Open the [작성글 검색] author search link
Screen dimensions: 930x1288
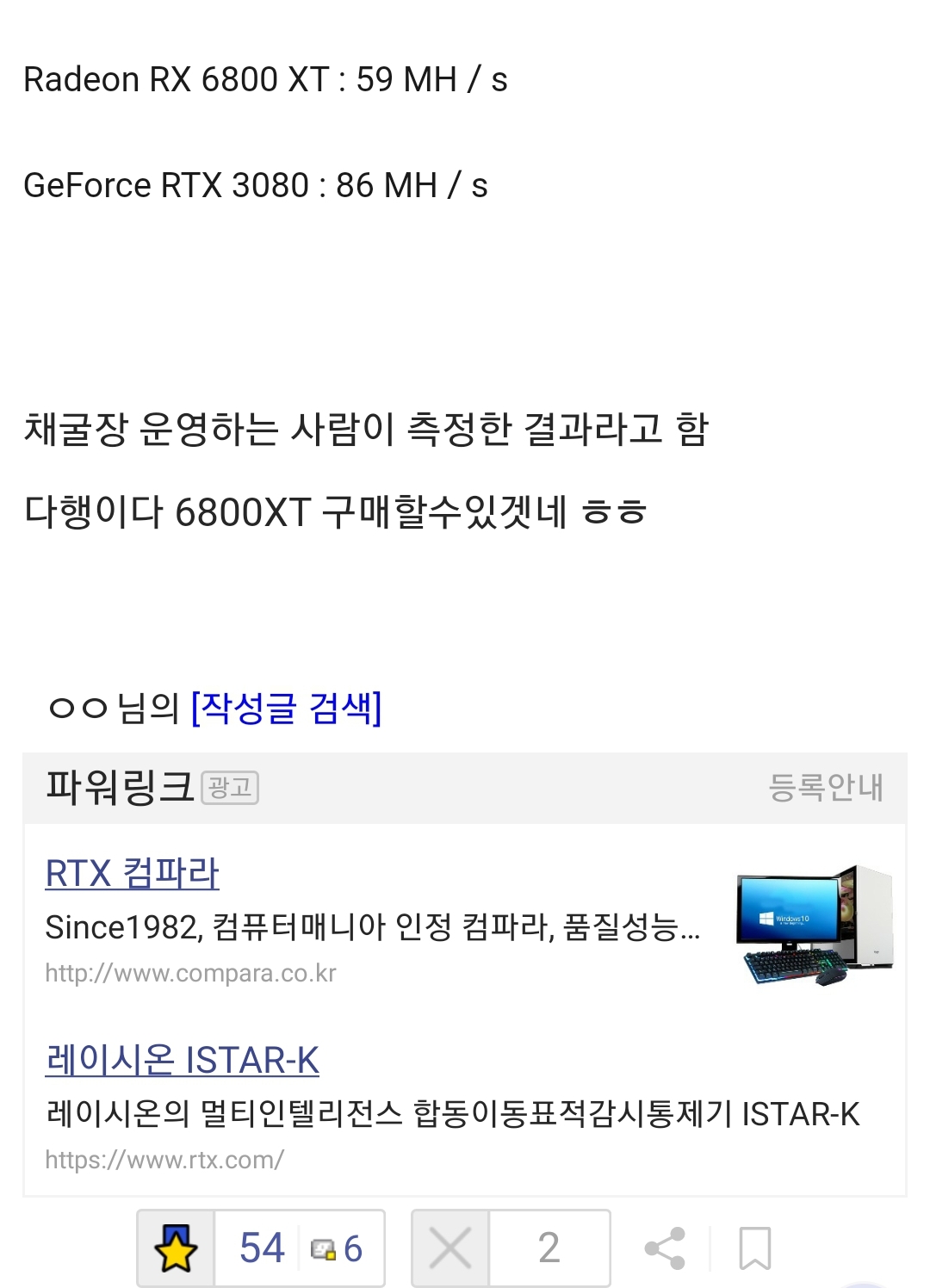pos(288,709)
